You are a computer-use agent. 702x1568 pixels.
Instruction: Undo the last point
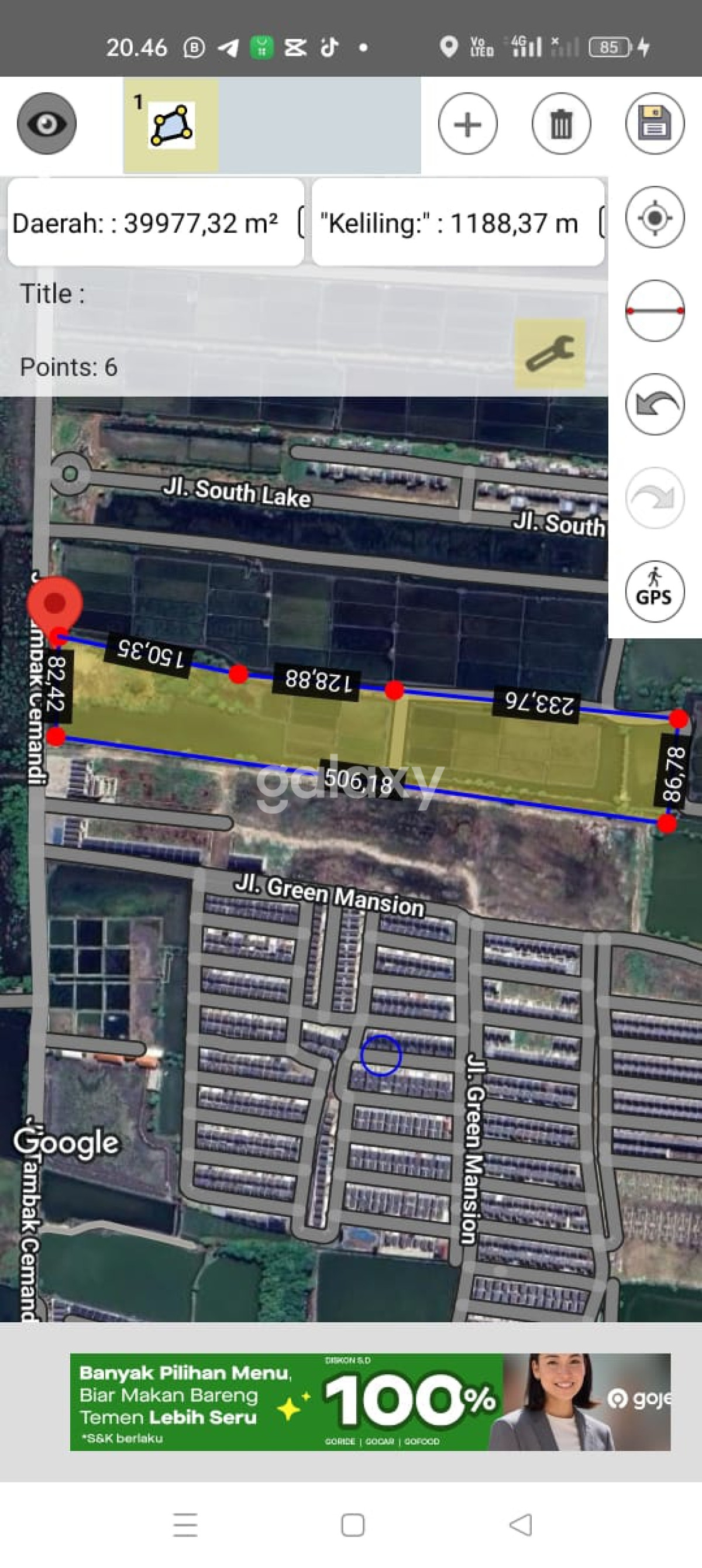pos(655,404)
